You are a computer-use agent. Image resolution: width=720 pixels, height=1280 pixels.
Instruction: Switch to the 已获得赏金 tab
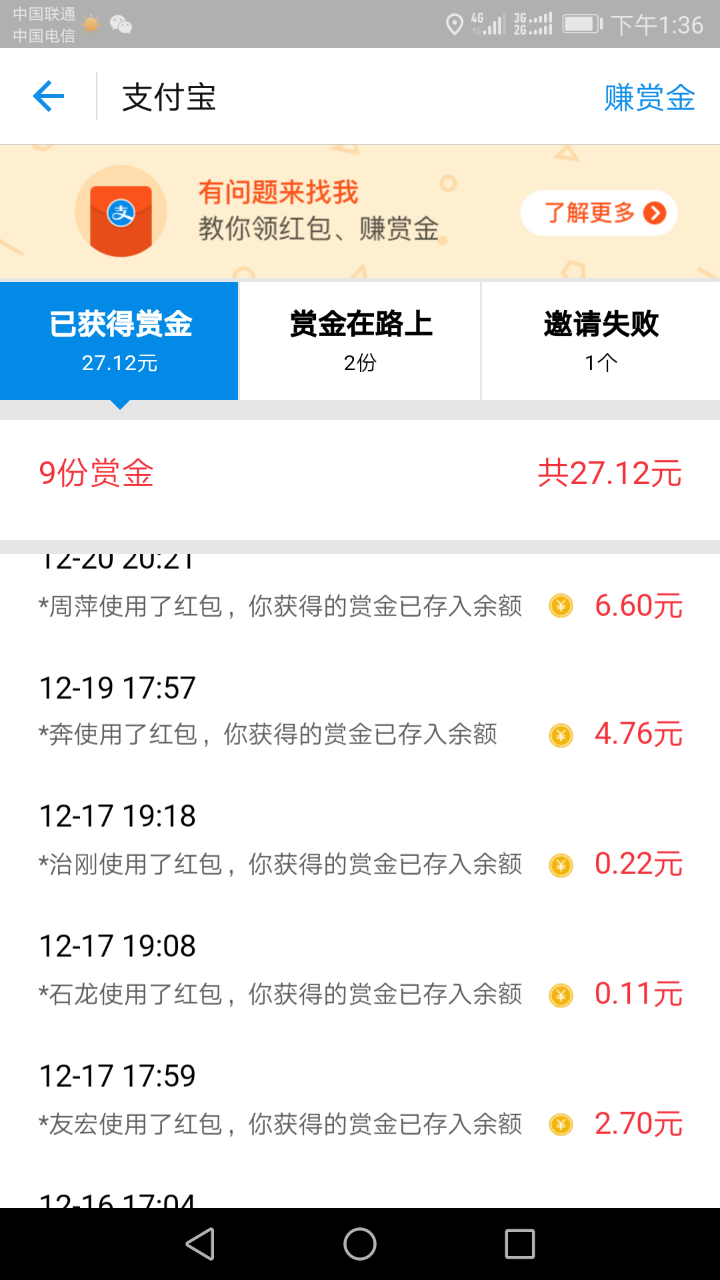pyautogui.click(x=120, y=340)
